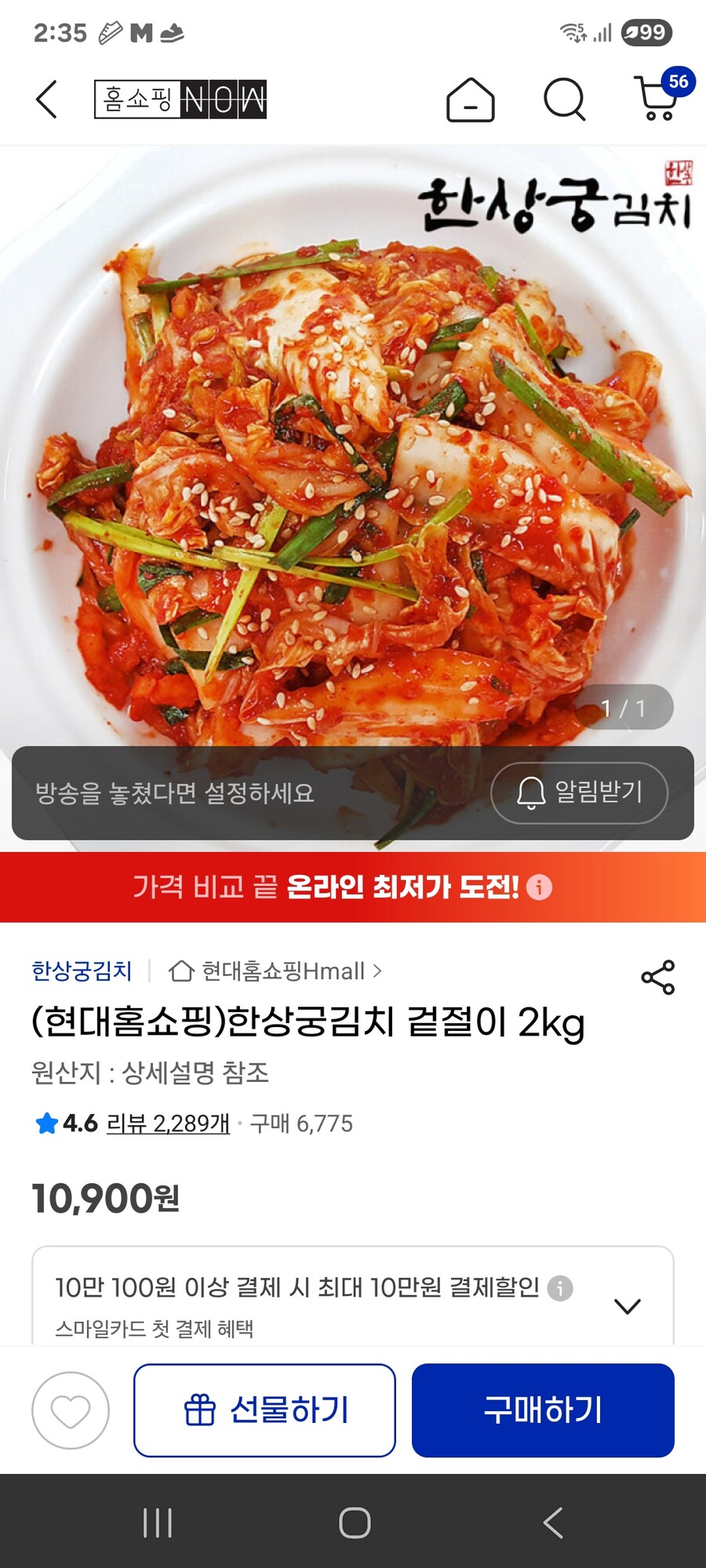The width and height of the screenshot is (706, 1568).
Task: Enable broadcast notifications via 알림받기 bell
Action: coord(578,793)
